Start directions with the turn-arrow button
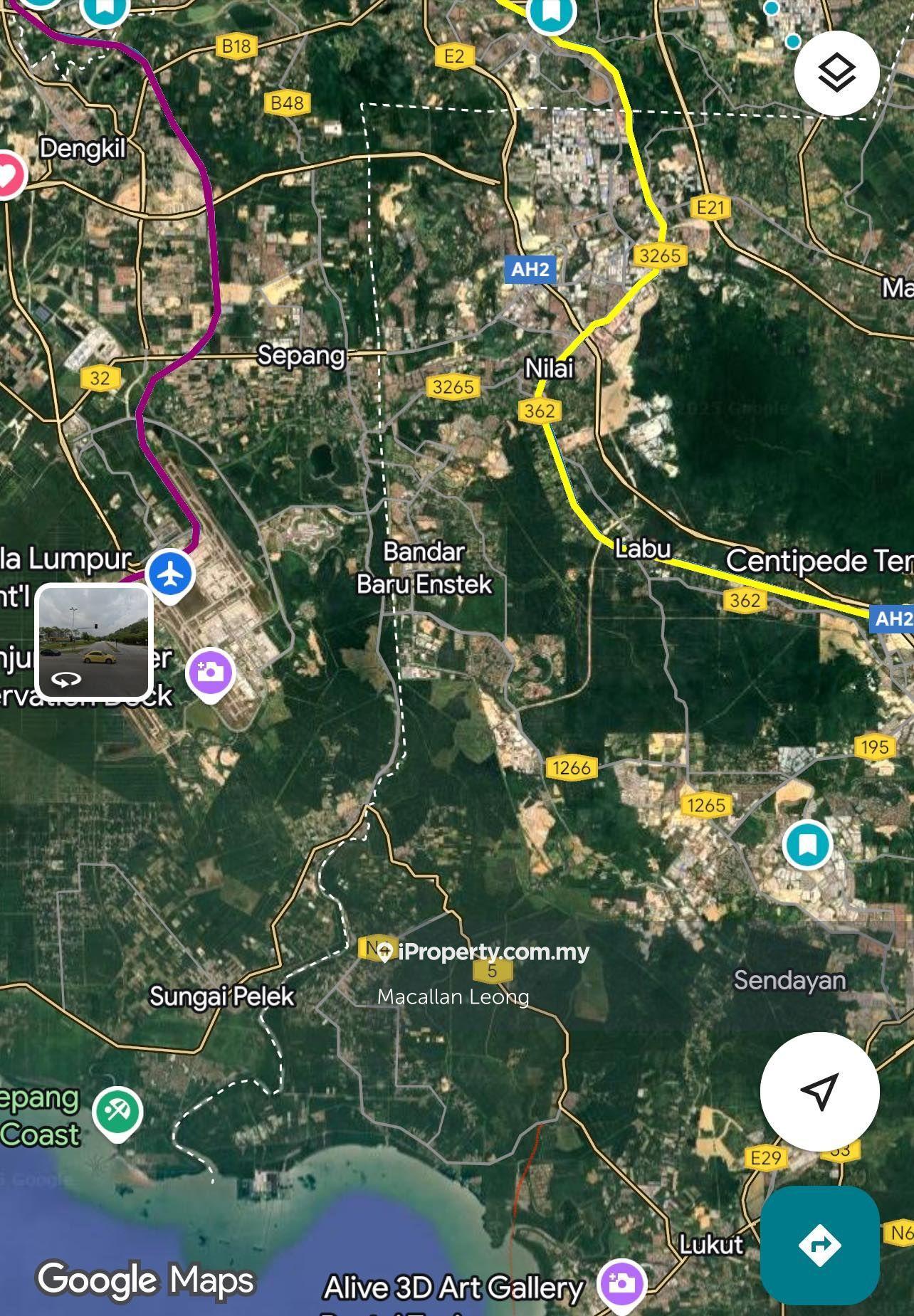Image resolution: width=914 pixels, height=1316 pixels. tap(819, 1245)
